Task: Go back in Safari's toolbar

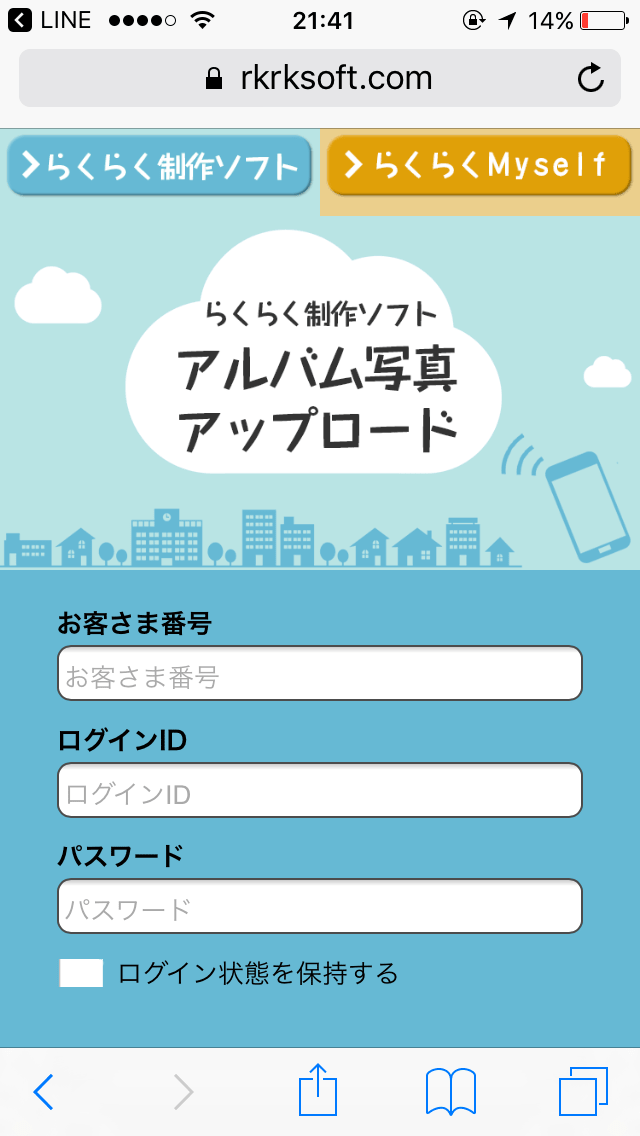Action: pos(43,1092)
